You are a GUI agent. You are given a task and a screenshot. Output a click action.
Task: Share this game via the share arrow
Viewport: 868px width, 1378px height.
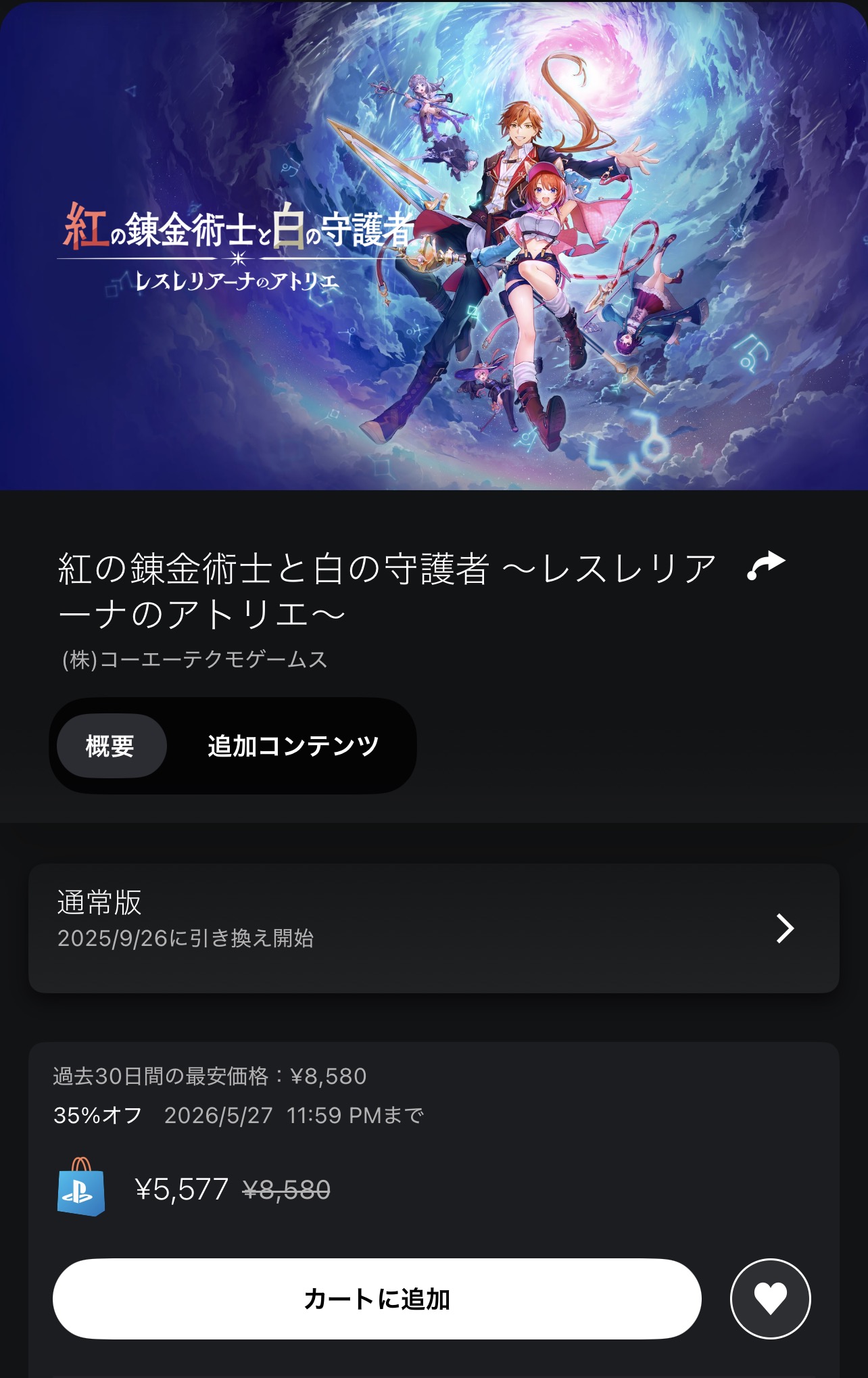click(766, 566)
